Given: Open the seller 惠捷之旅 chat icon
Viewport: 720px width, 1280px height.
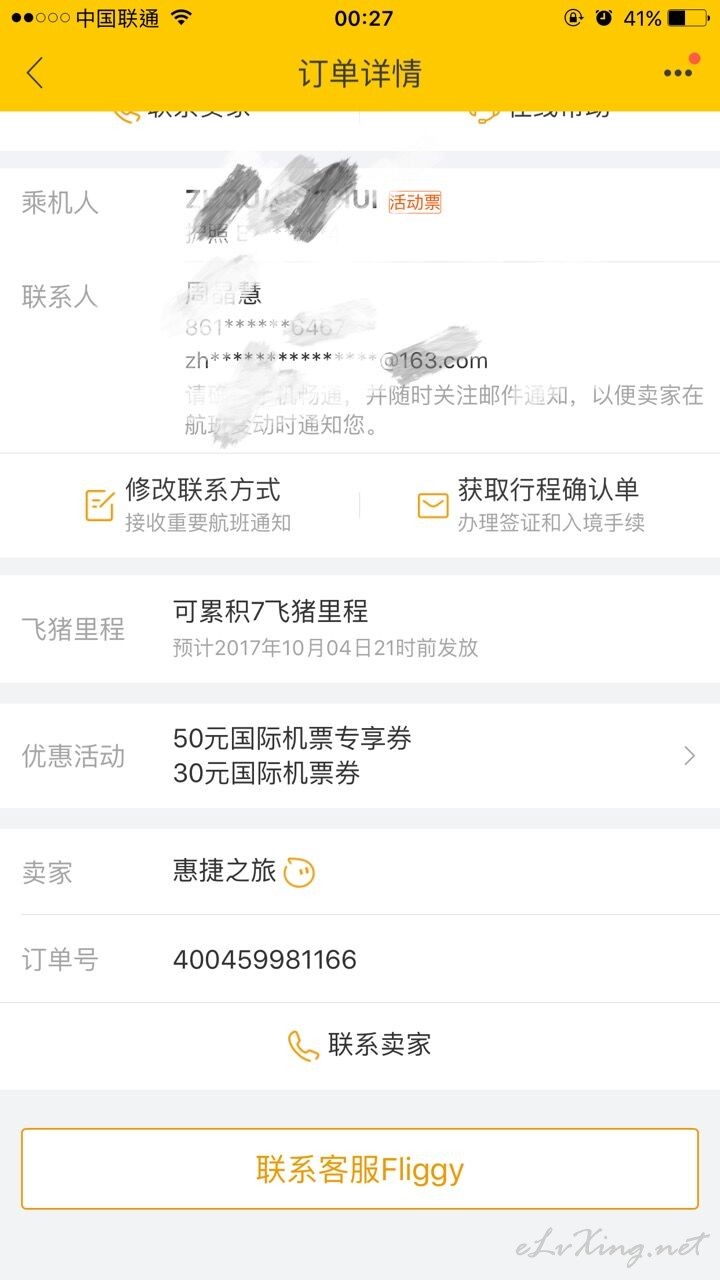Looking at the screenshot, I should click(x=299, y=873).
